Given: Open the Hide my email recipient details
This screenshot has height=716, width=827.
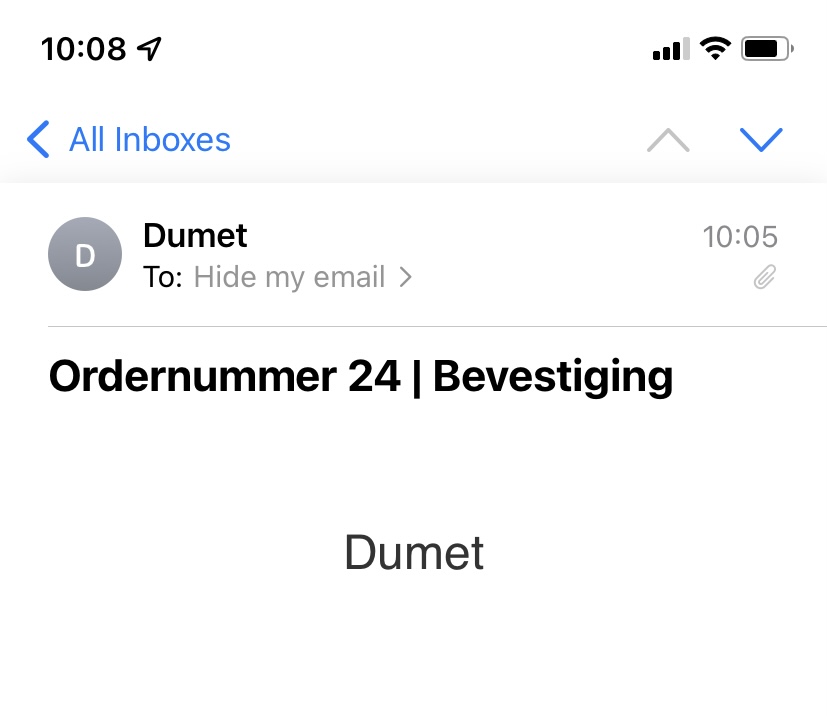Looking at the screenshot, I should point(302,277).
